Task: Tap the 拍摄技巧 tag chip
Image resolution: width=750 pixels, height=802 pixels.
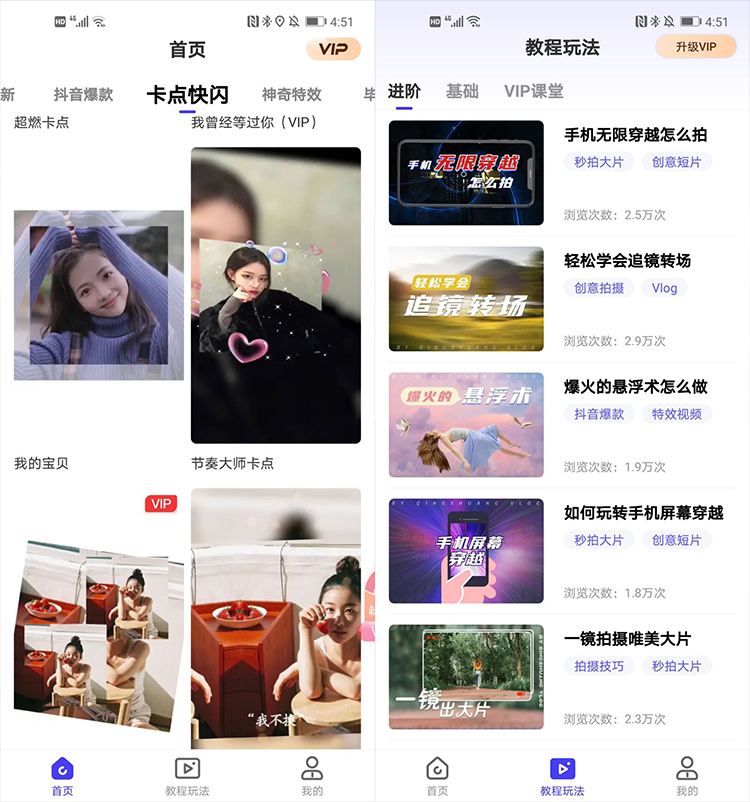Action: [x=598, y=666]
